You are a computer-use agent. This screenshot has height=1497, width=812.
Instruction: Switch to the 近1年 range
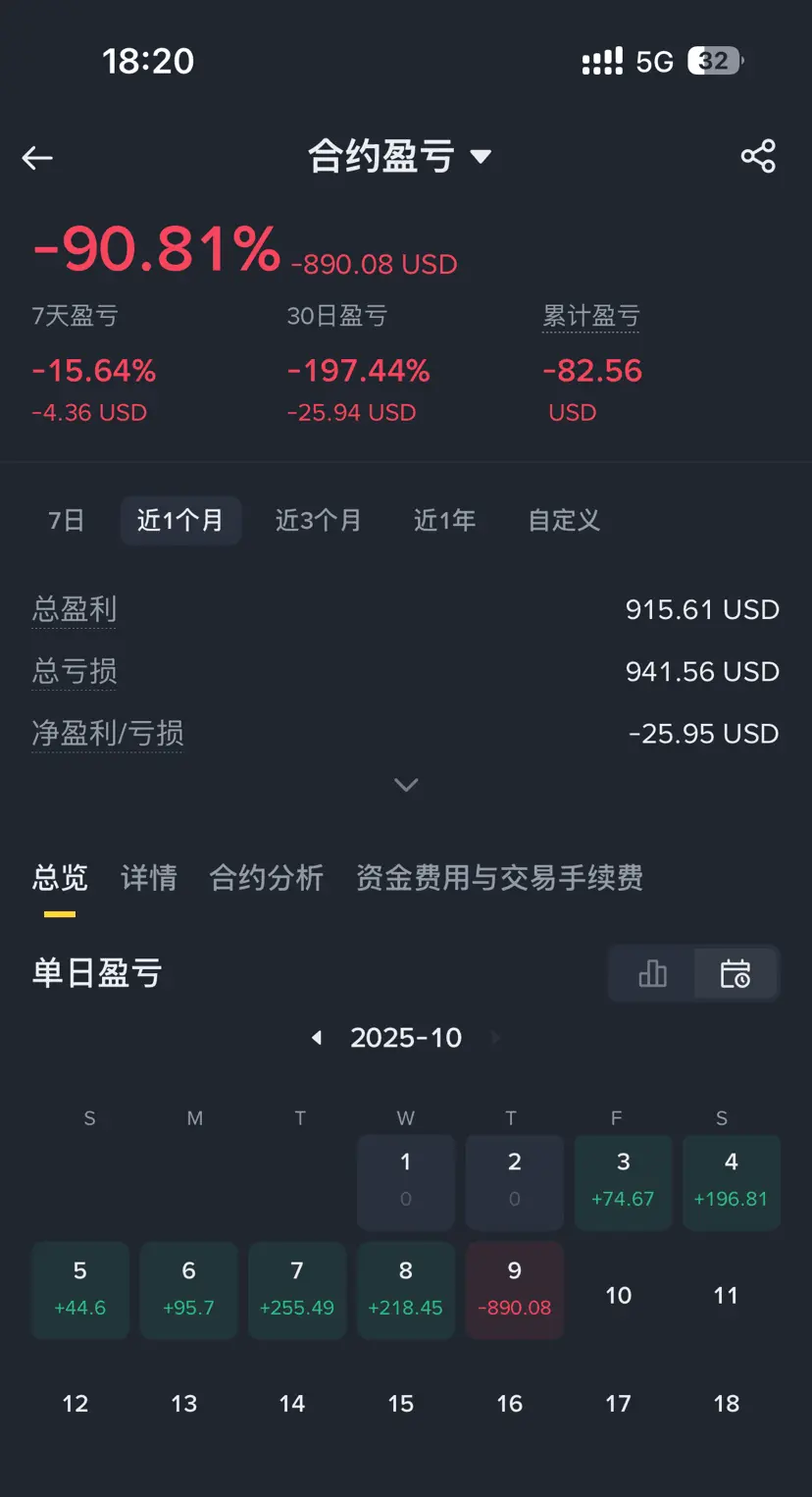point(444,520)
